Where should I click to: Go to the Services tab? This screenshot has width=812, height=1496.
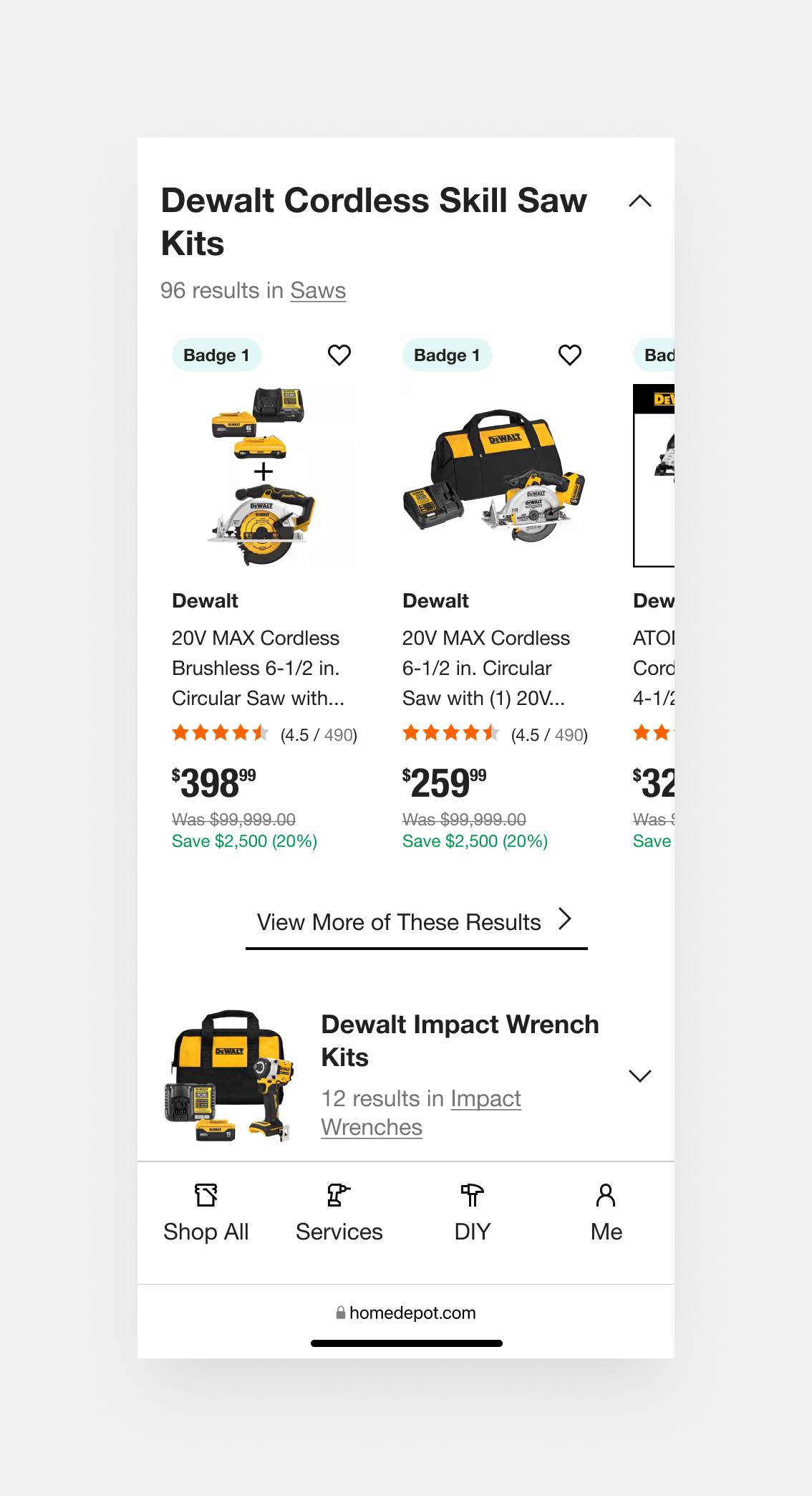(339, 1212)
